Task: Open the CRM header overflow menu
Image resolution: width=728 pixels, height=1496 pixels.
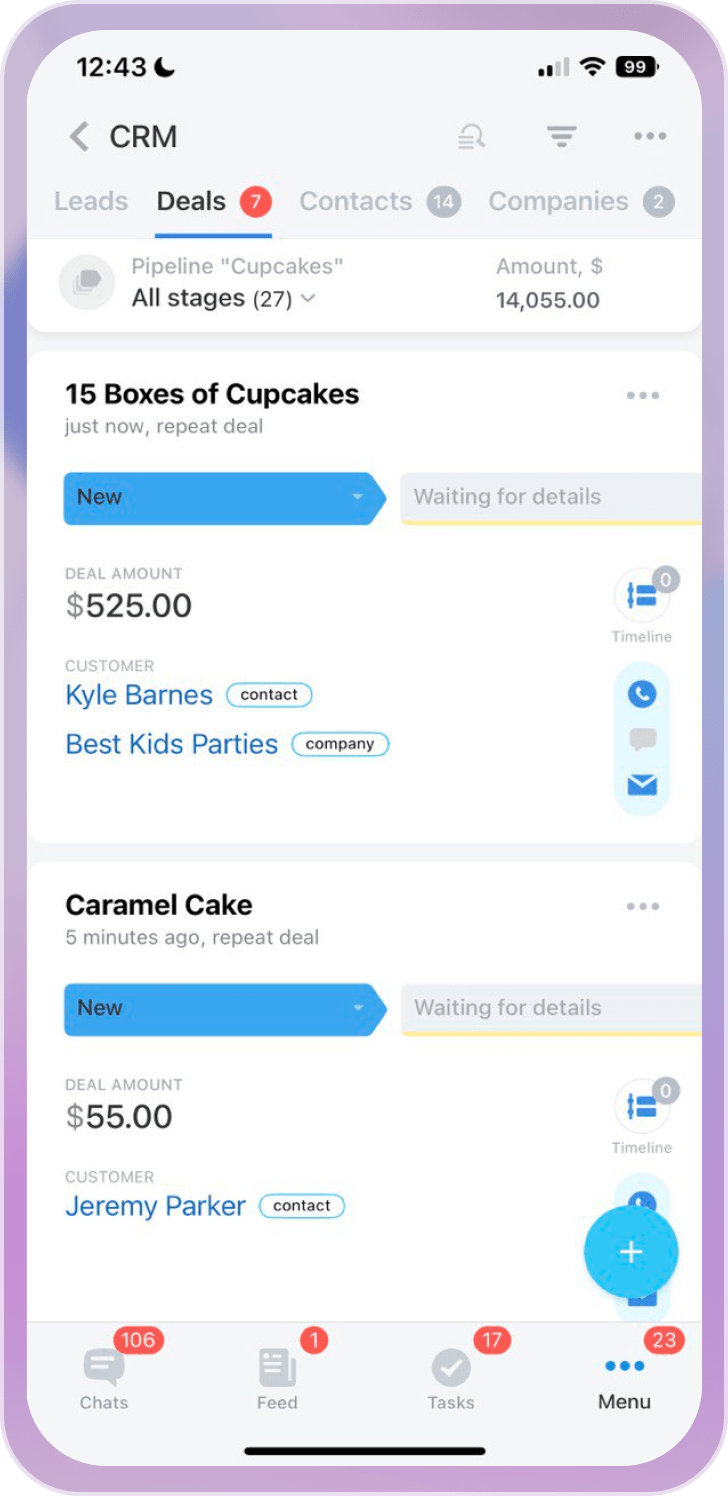Action: pos(649,137)
